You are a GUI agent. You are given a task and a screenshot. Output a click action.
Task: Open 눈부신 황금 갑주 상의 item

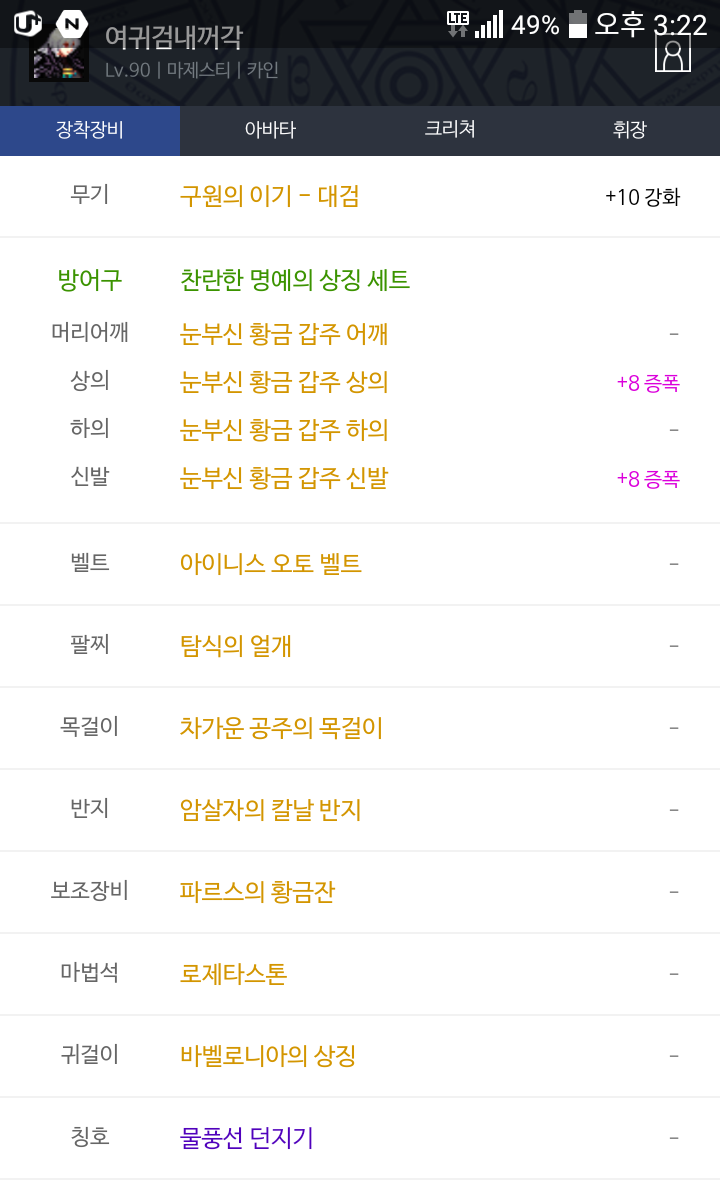pyautogui.click(x=284, y=382)
